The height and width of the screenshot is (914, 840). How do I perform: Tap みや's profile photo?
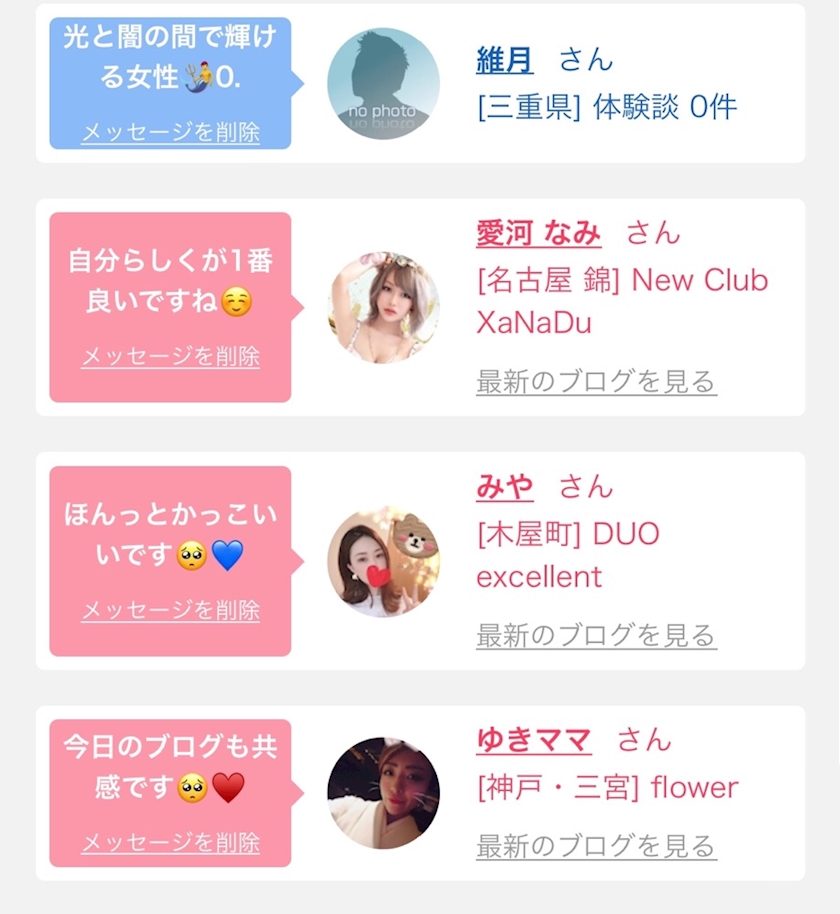384,561
